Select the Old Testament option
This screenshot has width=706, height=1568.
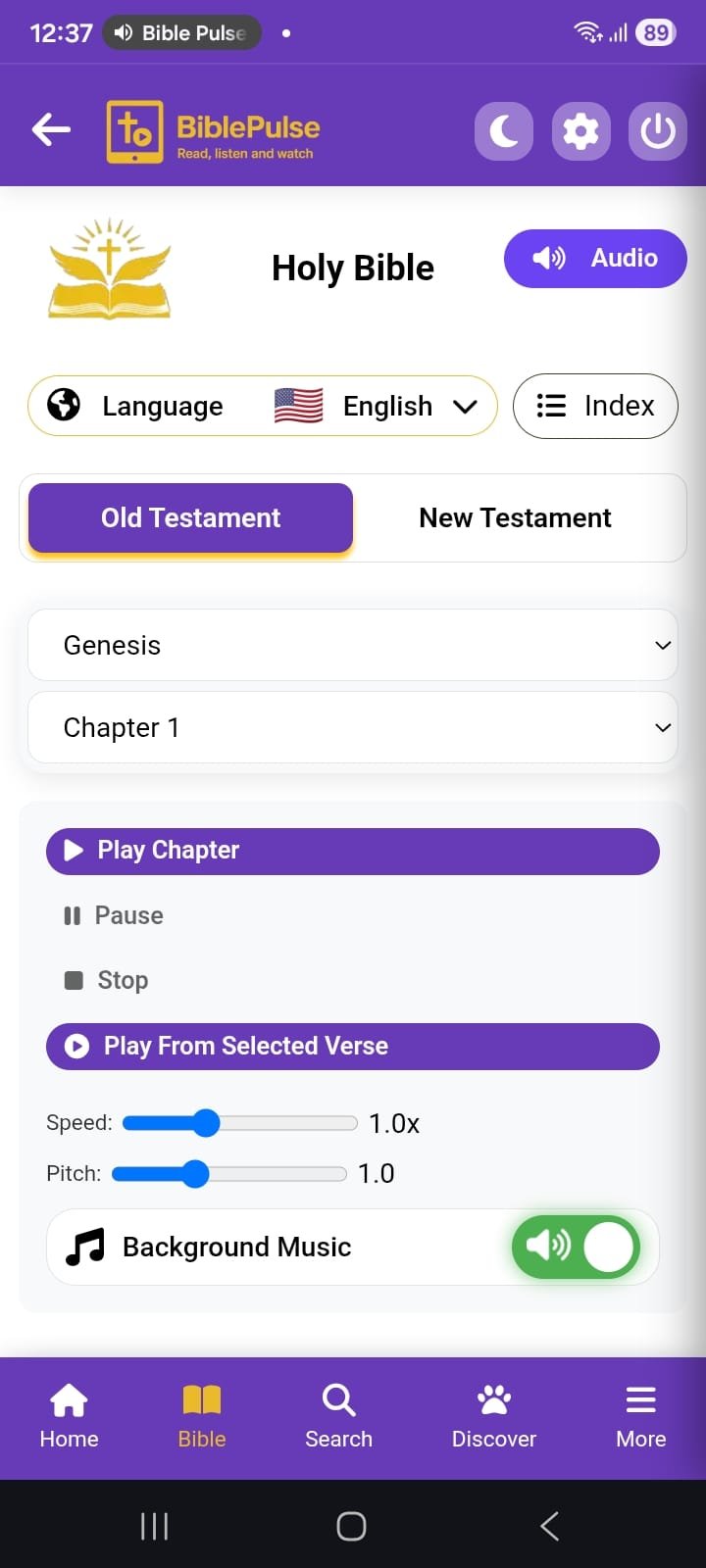(x=189, y=517)
